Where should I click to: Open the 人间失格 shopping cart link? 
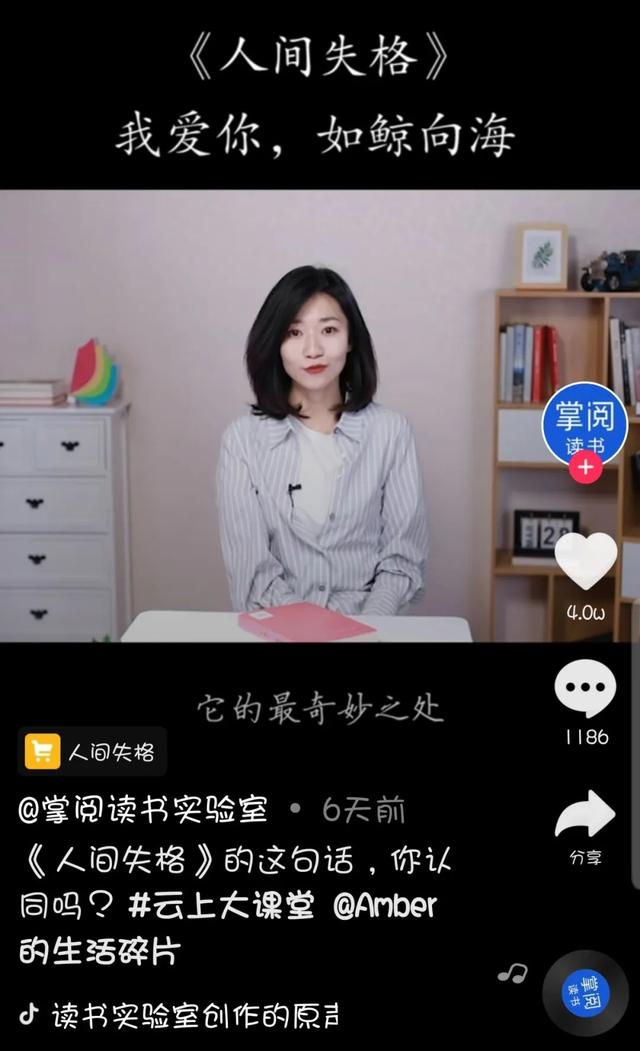coord(92,751)
